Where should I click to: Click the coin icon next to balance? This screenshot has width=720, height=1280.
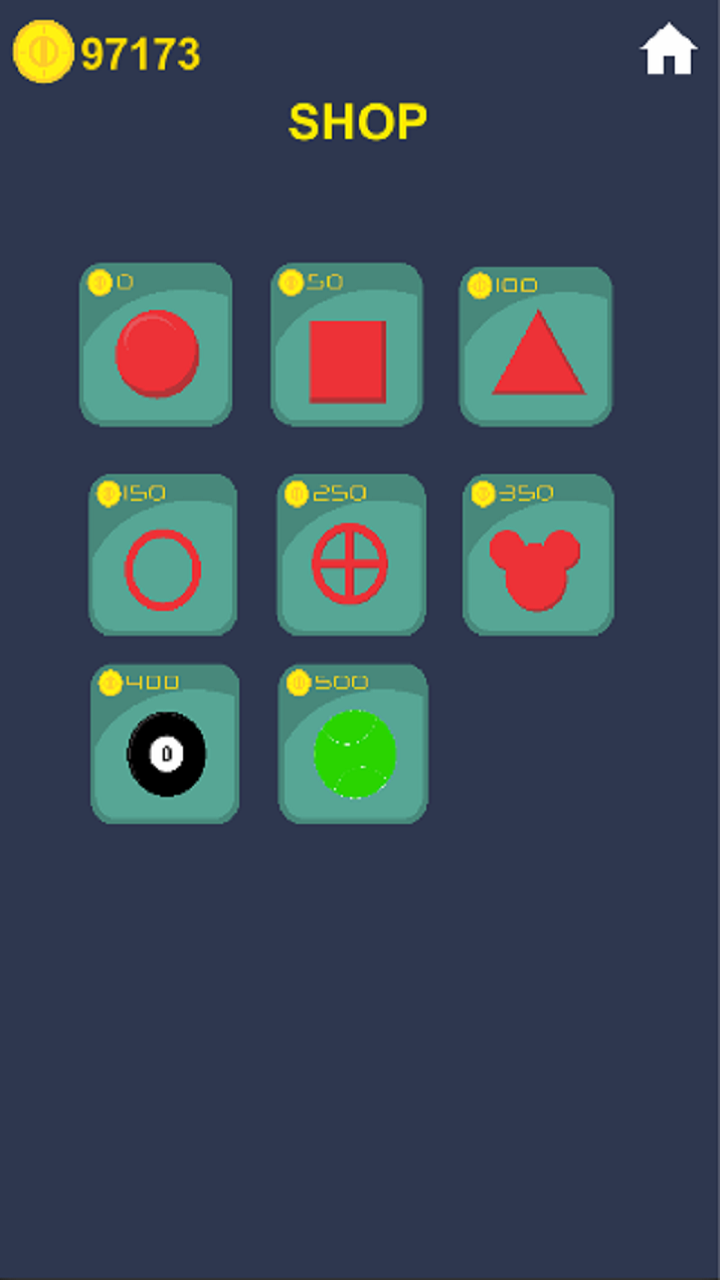[42, 52]
